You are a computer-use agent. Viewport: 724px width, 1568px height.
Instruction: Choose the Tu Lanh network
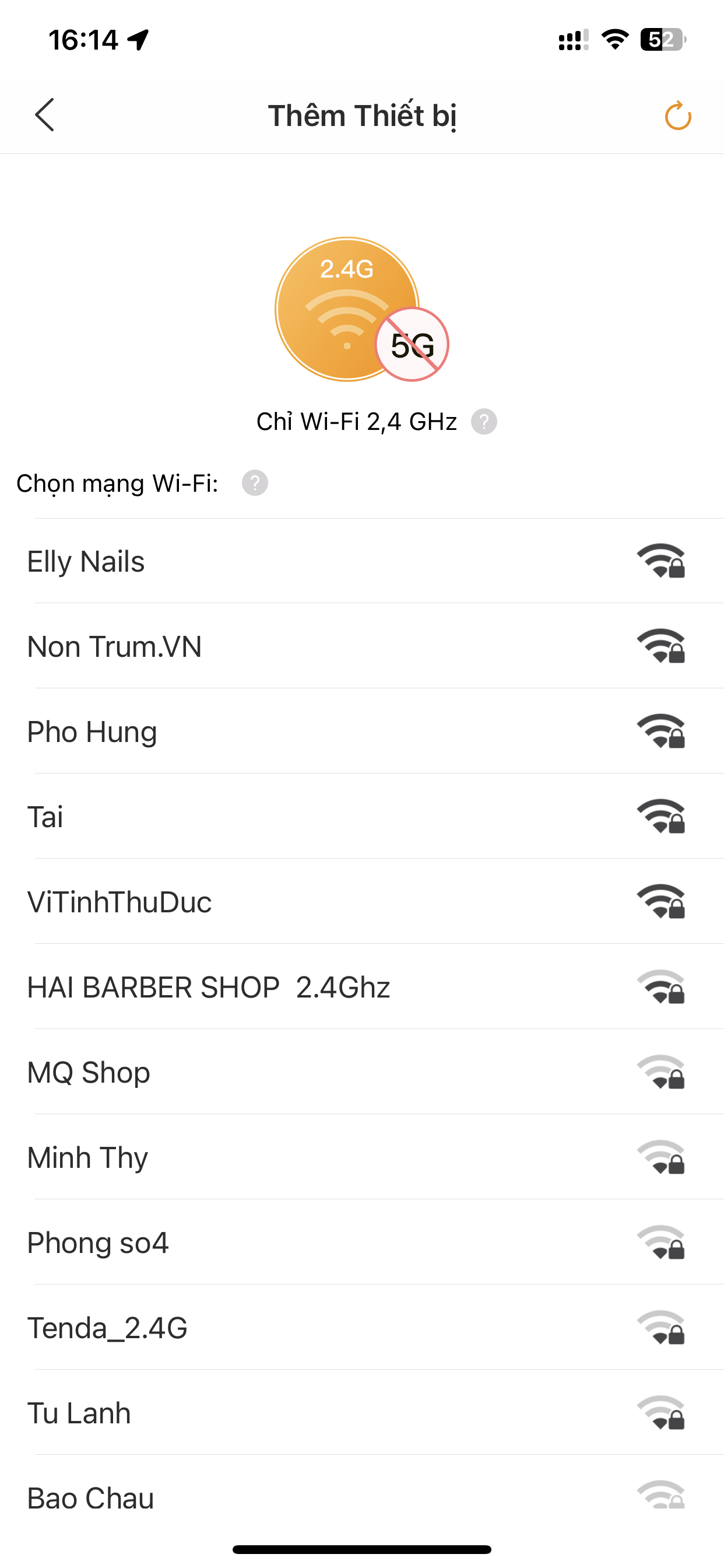362,1413
